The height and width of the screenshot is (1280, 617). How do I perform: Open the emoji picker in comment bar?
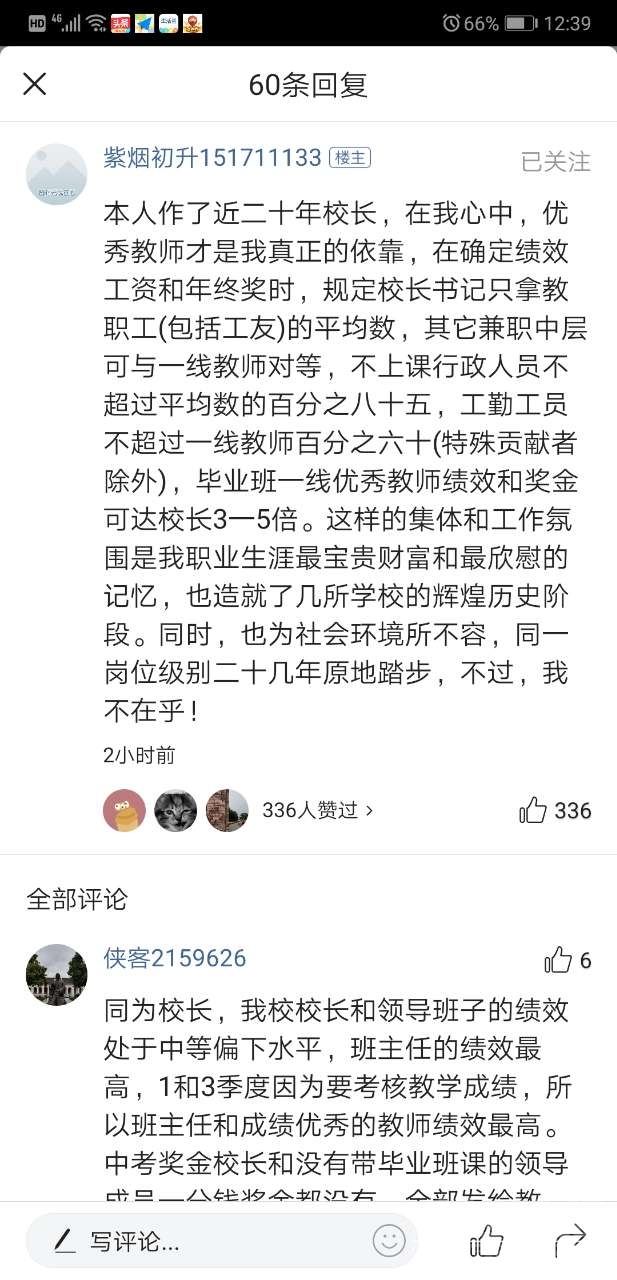click(389, 1241)
